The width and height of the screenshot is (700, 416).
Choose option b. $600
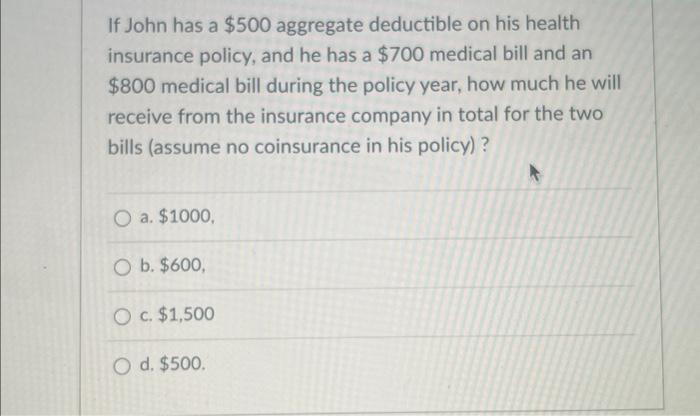click(x=121, y=265)
